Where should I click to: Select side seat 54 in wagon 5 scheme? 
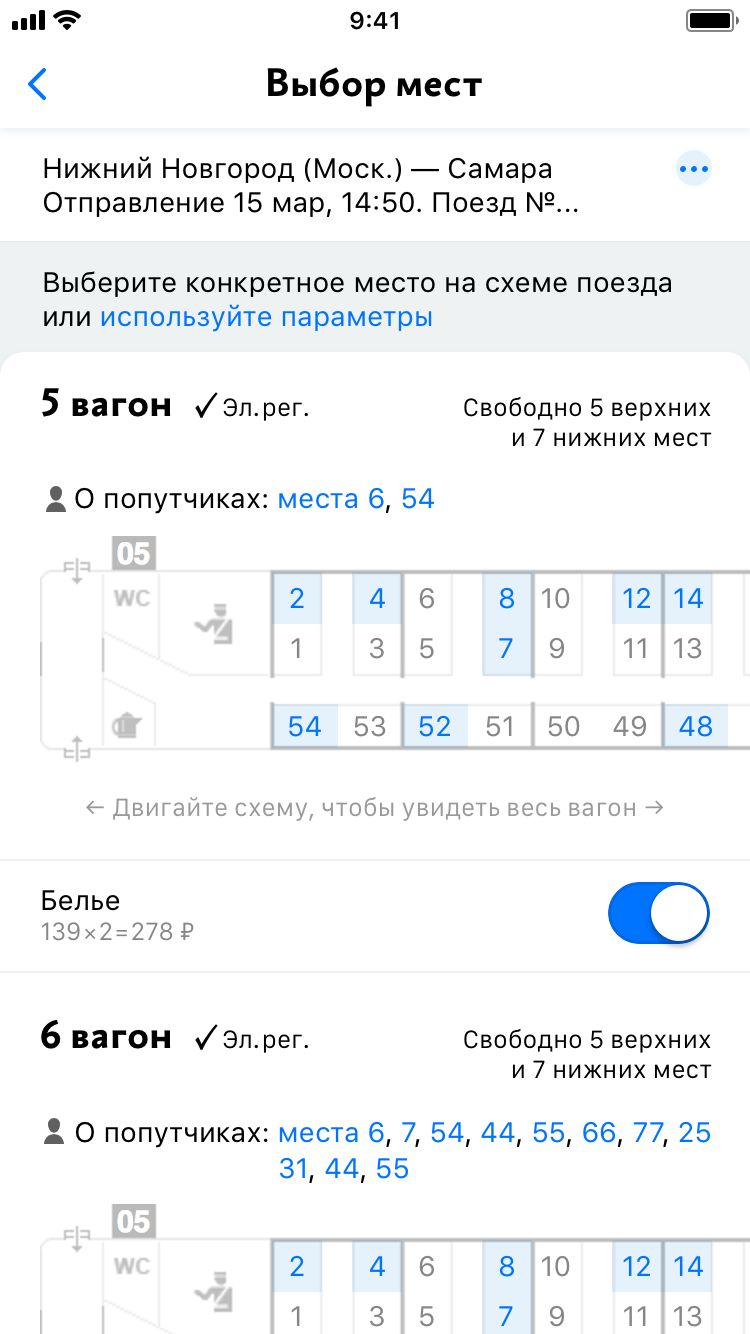click(305, 726)
